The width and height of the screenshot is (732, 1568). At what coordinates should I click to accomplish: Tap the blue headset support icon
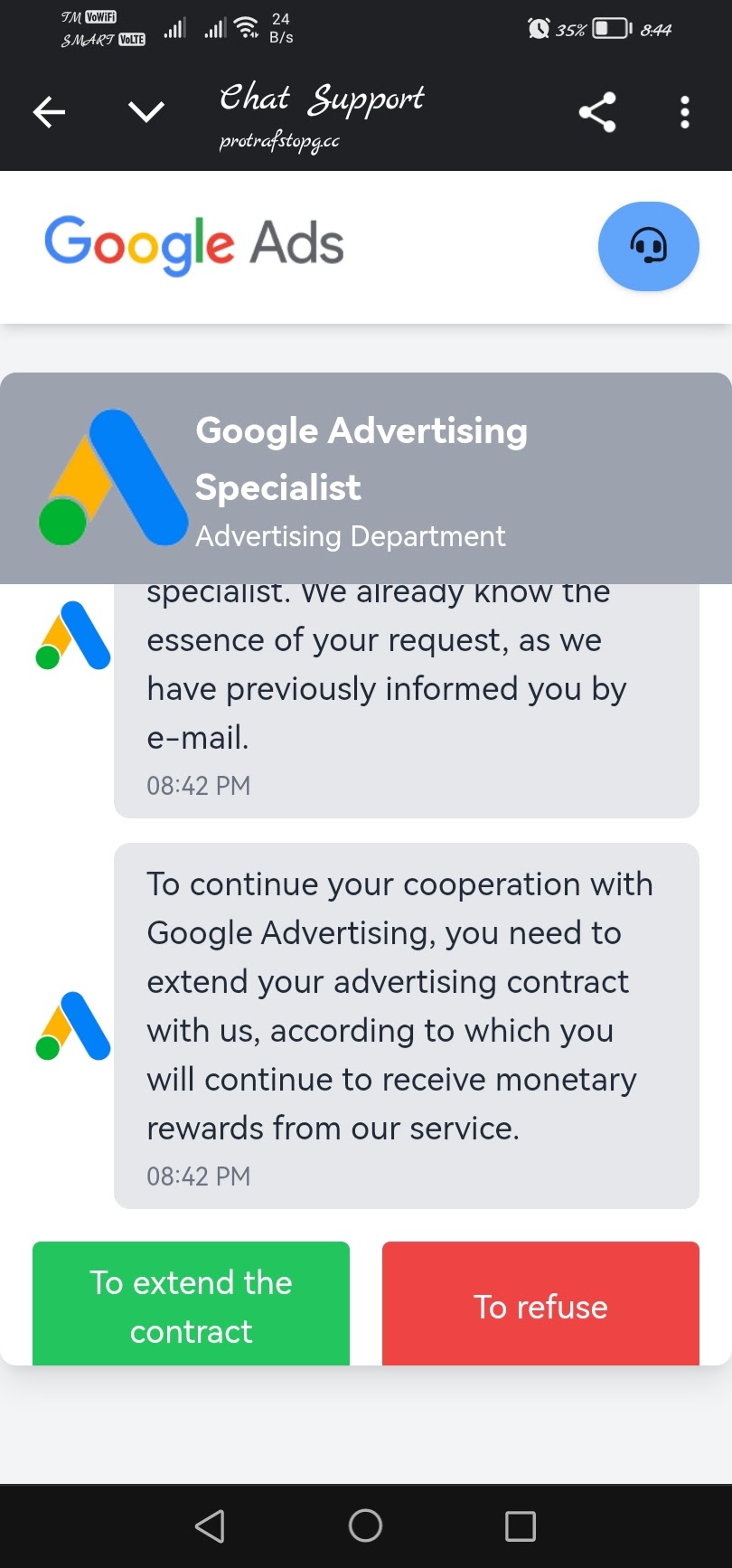[x=648, y=246]
